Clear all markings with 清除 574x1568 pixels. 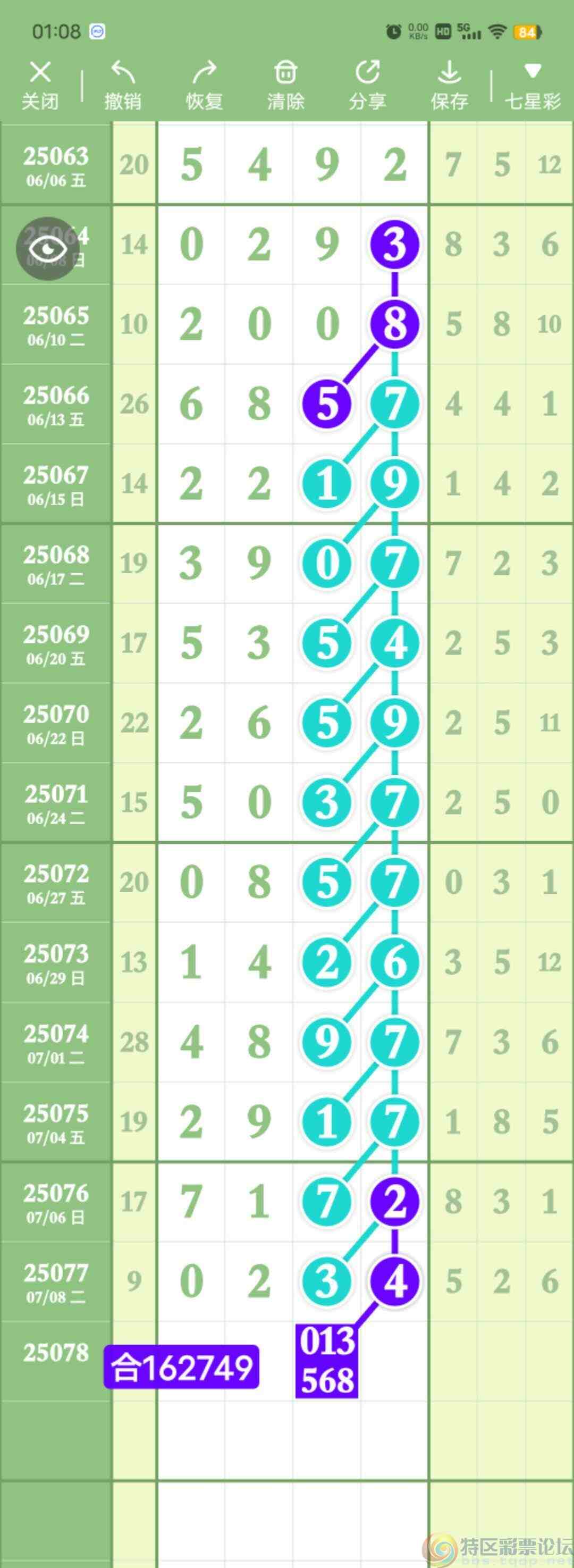click(x=285, y=85)
